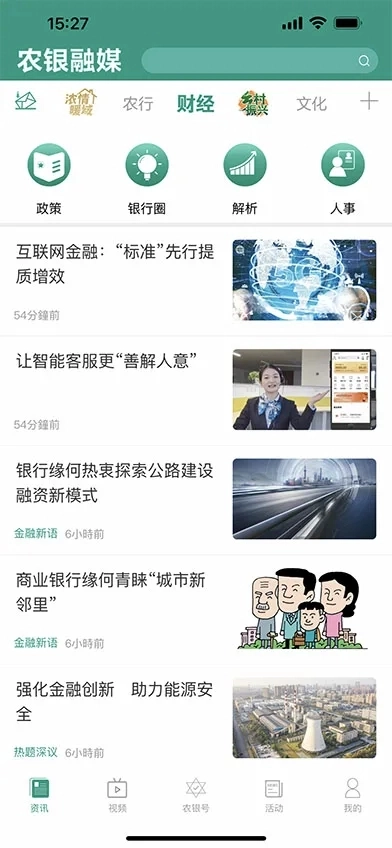The height and width of the screenshot is (848, 392).
Task: Switch to the 文化 top tab
Action: pos(311,103)
